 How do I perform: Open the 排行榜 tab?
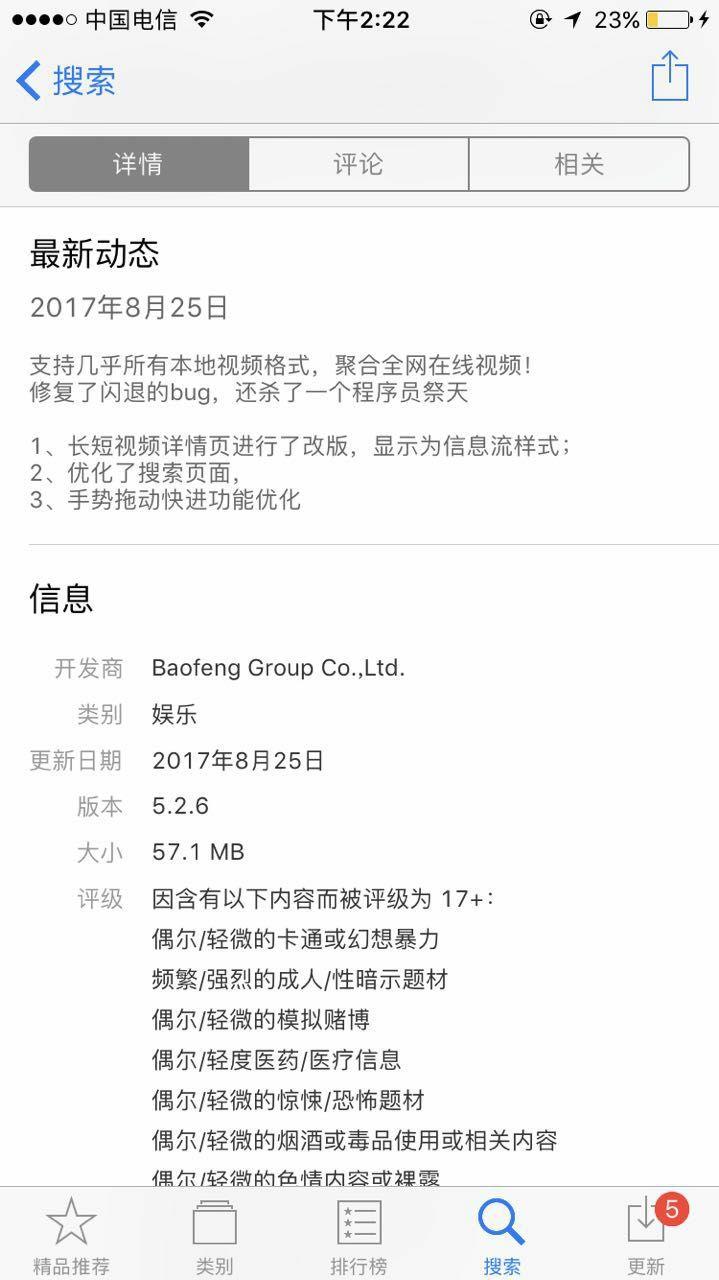358,1236
